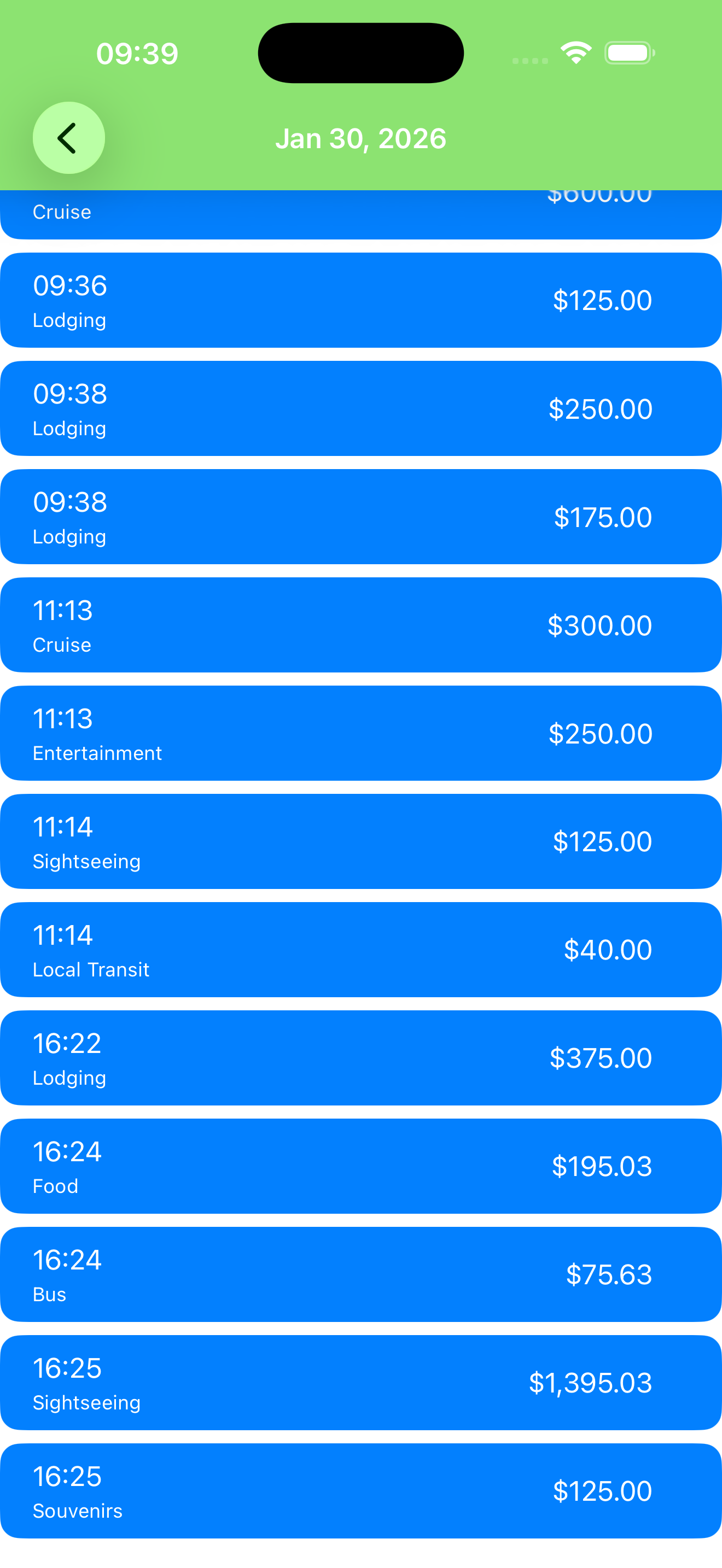Screen dimensions: 722x1568
Task: Open the 11:13 Cruise $300.00 expense
Action: coord(360,626)
